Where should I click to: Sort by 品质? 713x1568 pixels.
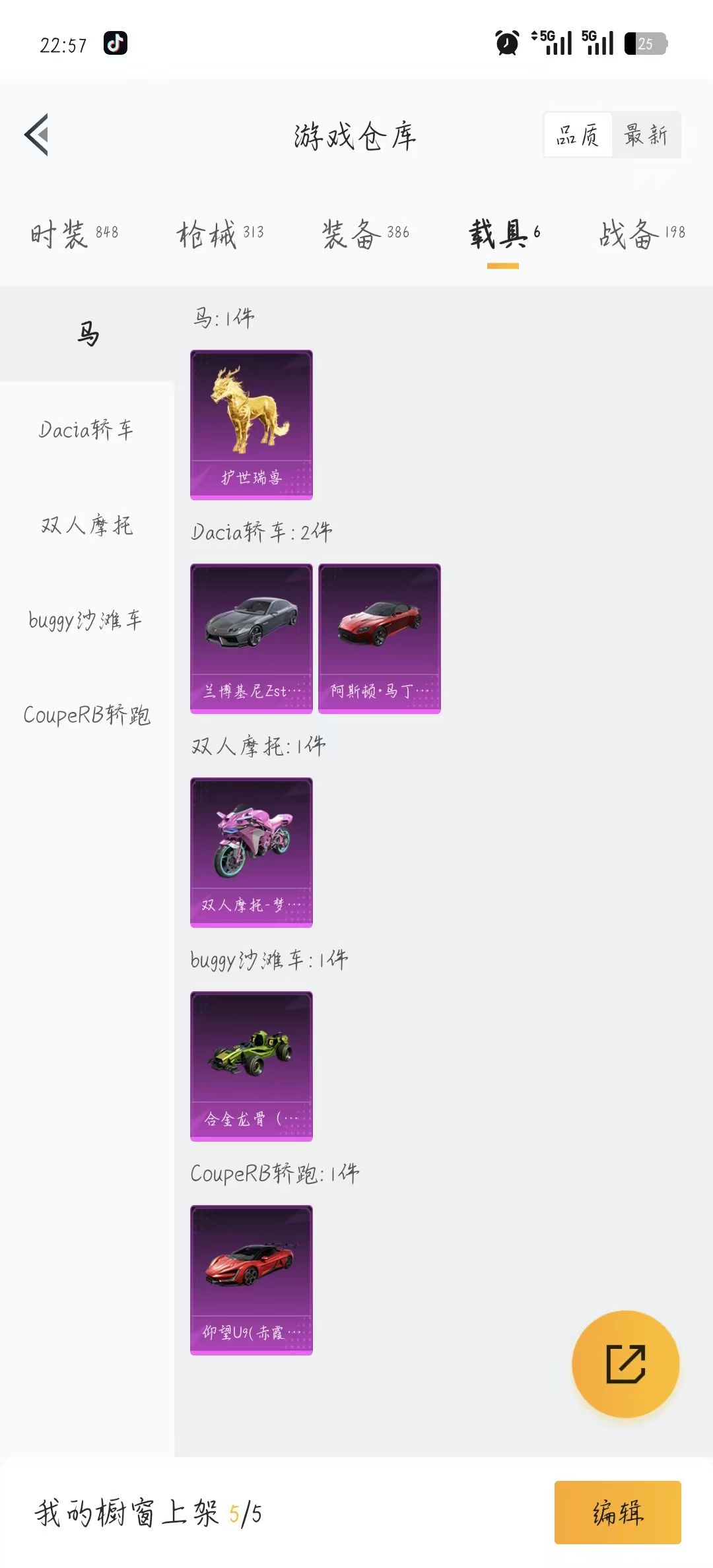578,135
